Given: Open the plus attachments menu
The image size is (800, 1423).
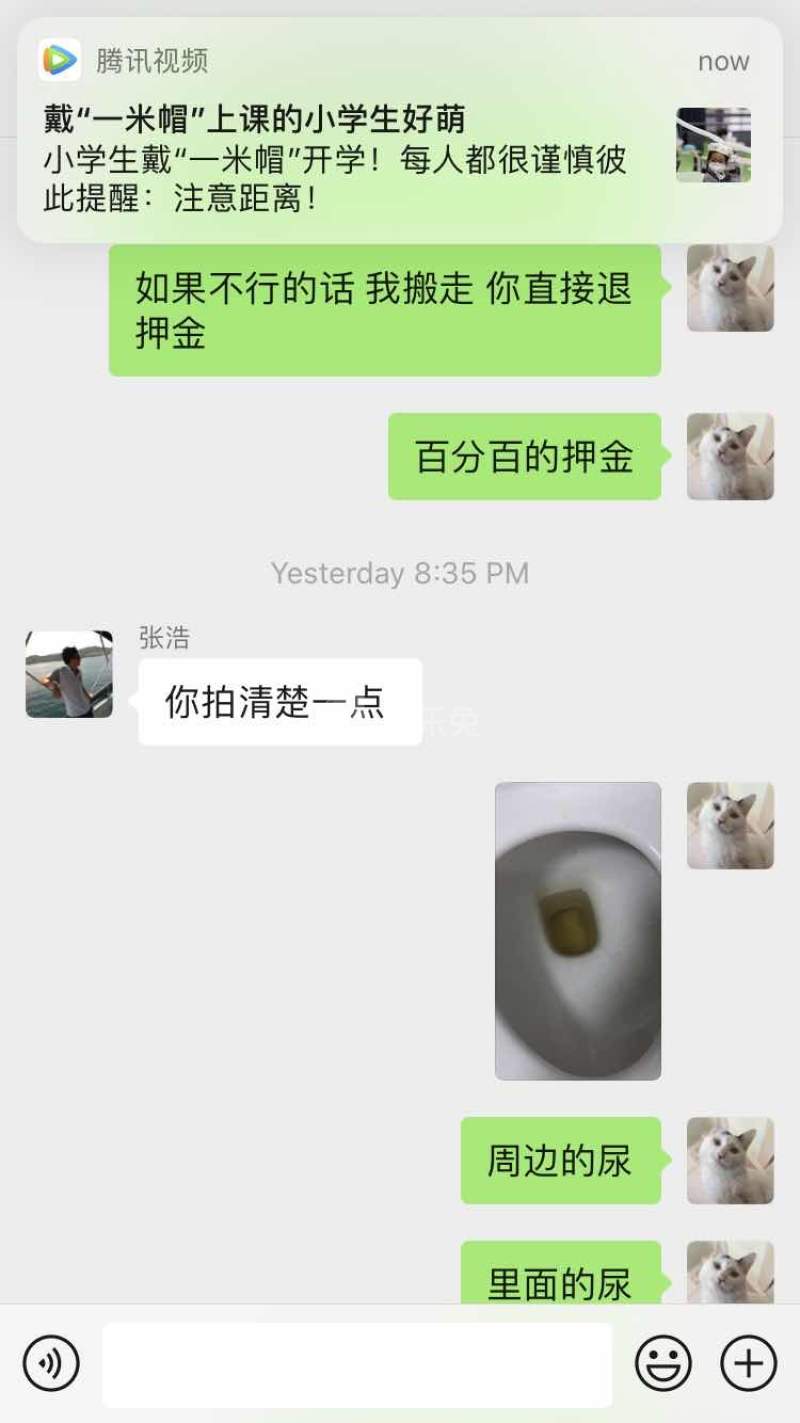Looking at the screenshot, I should point(748,1363).
